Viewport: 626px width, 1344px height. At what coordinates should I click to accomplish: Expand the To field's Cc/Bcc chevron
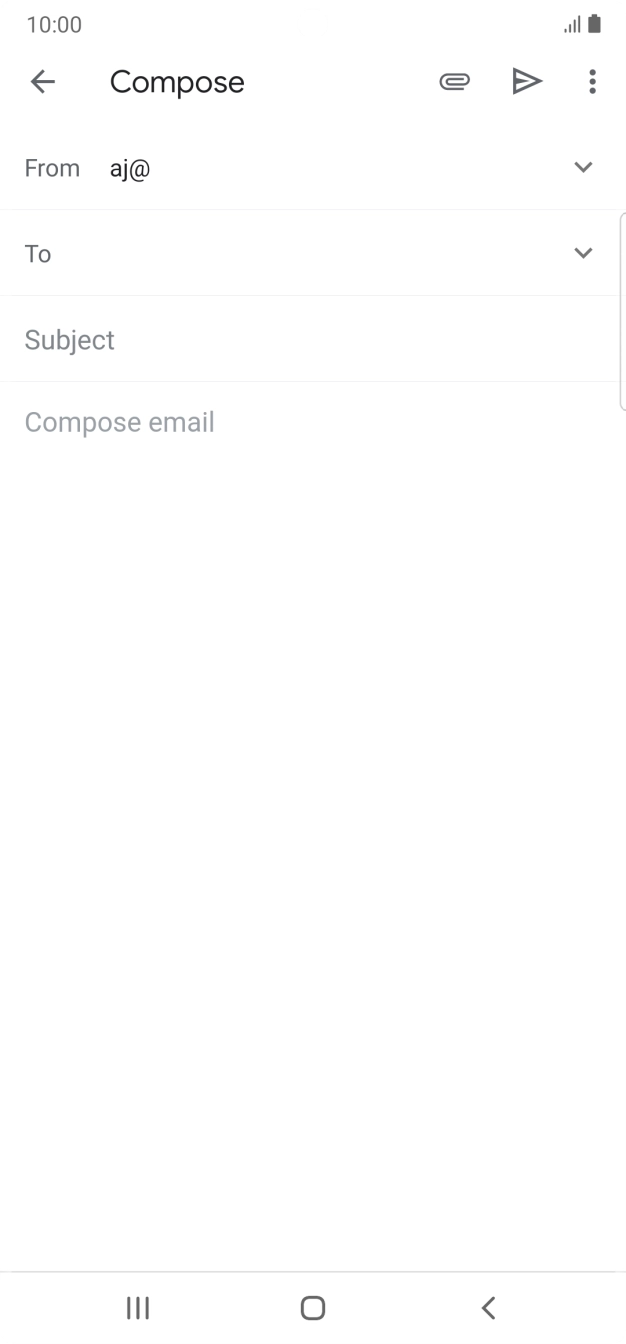[584, 253]
